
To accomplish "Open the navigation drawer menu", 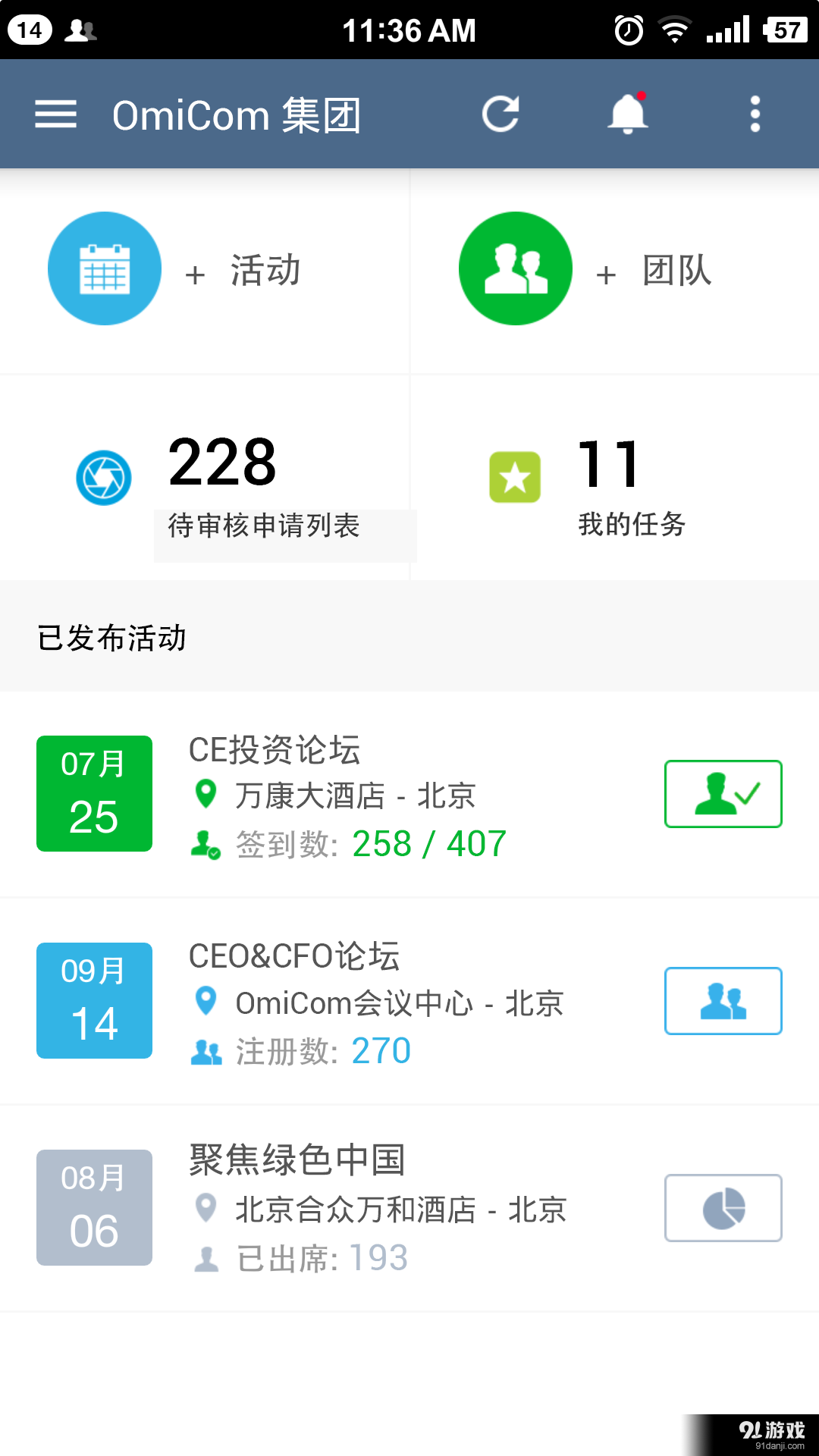I will [55, 113].
